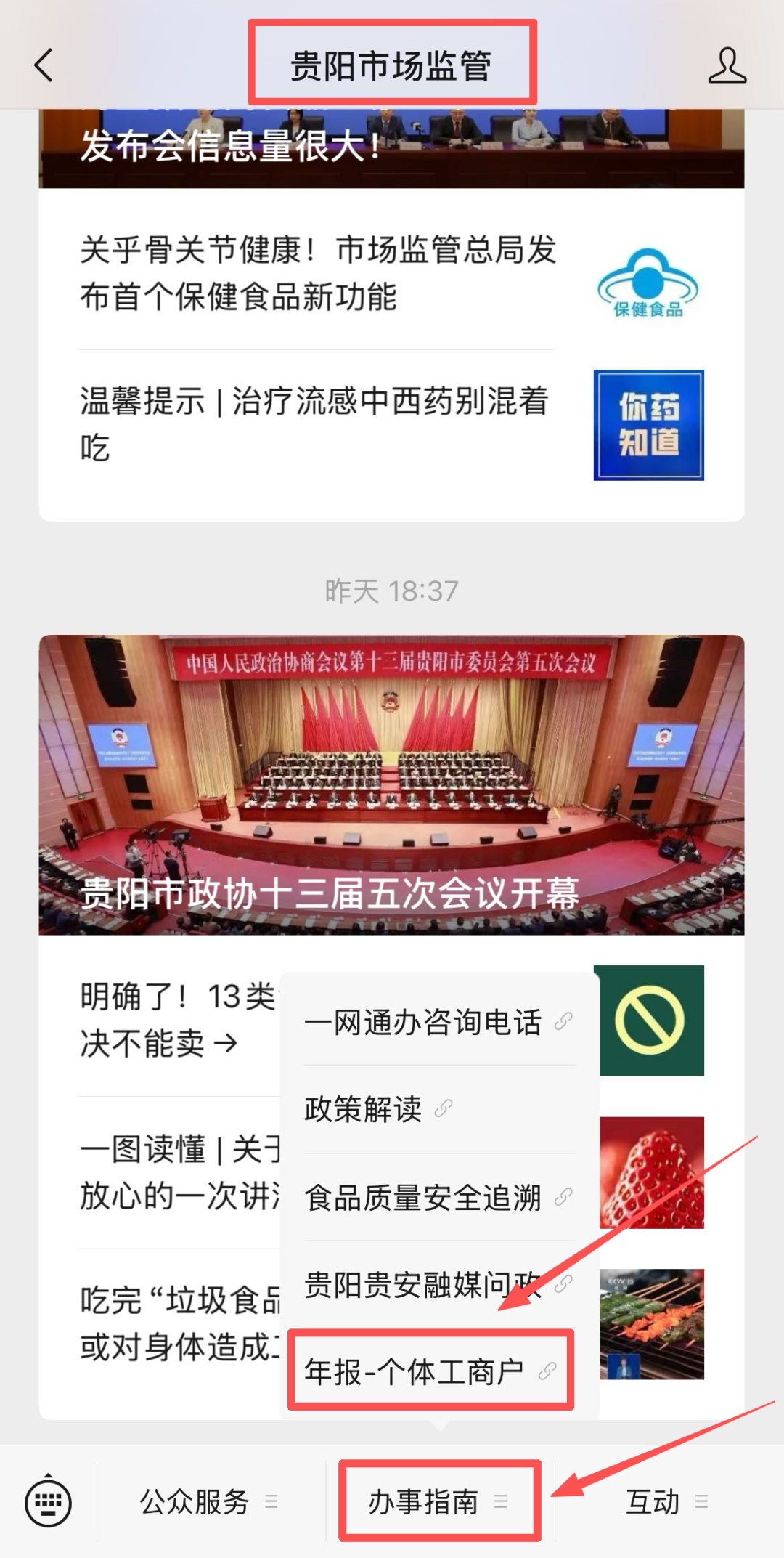Image resolution: width=784 pixels, height=1558 pixels.
Task: Open the 治疗流感中西药别混着吃 article
Action: tap(314, 423)
